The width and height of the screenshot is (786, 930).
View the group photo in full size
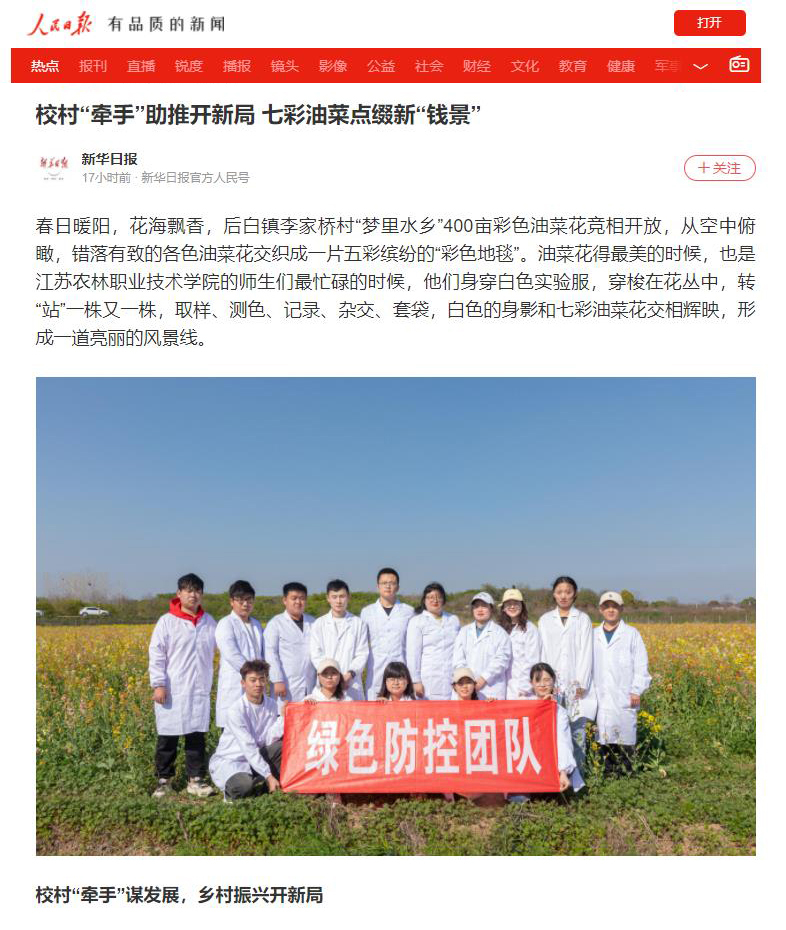click(x=395, y=615)
